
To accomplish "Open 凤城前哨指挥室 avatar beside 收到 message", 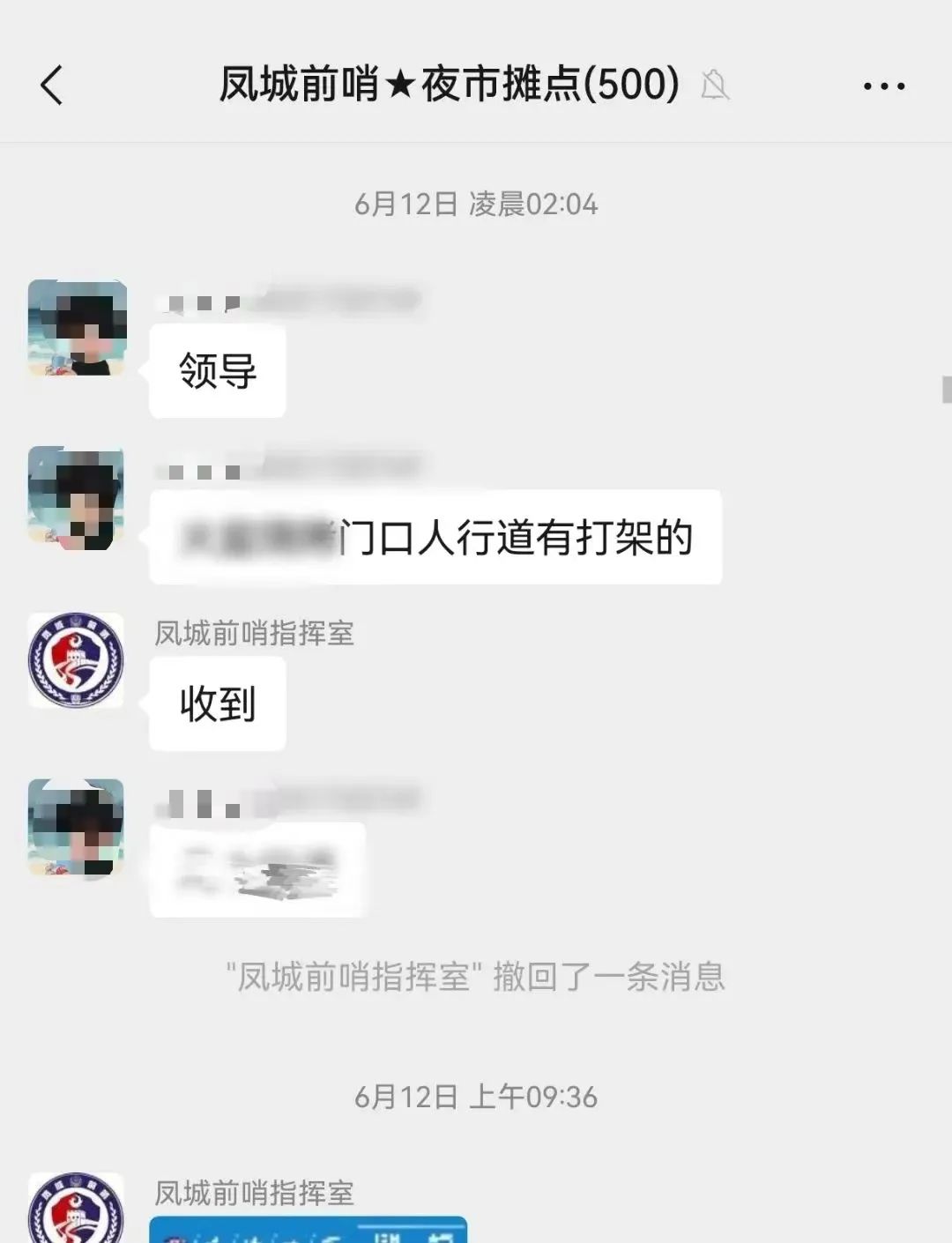I will coord(77,660).
